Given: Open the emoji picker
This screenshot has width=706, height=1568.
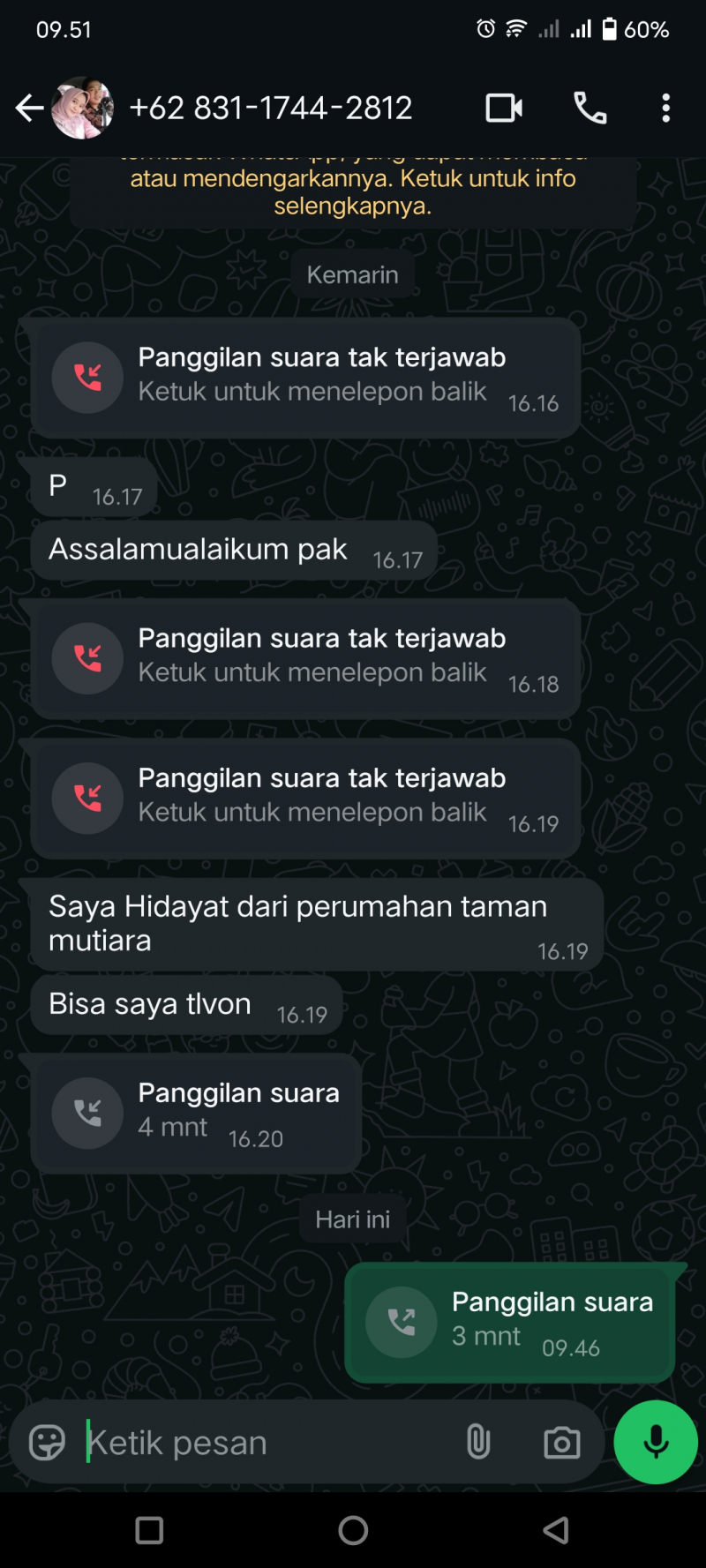Looking at the screenshot, I should [47, 1443].
